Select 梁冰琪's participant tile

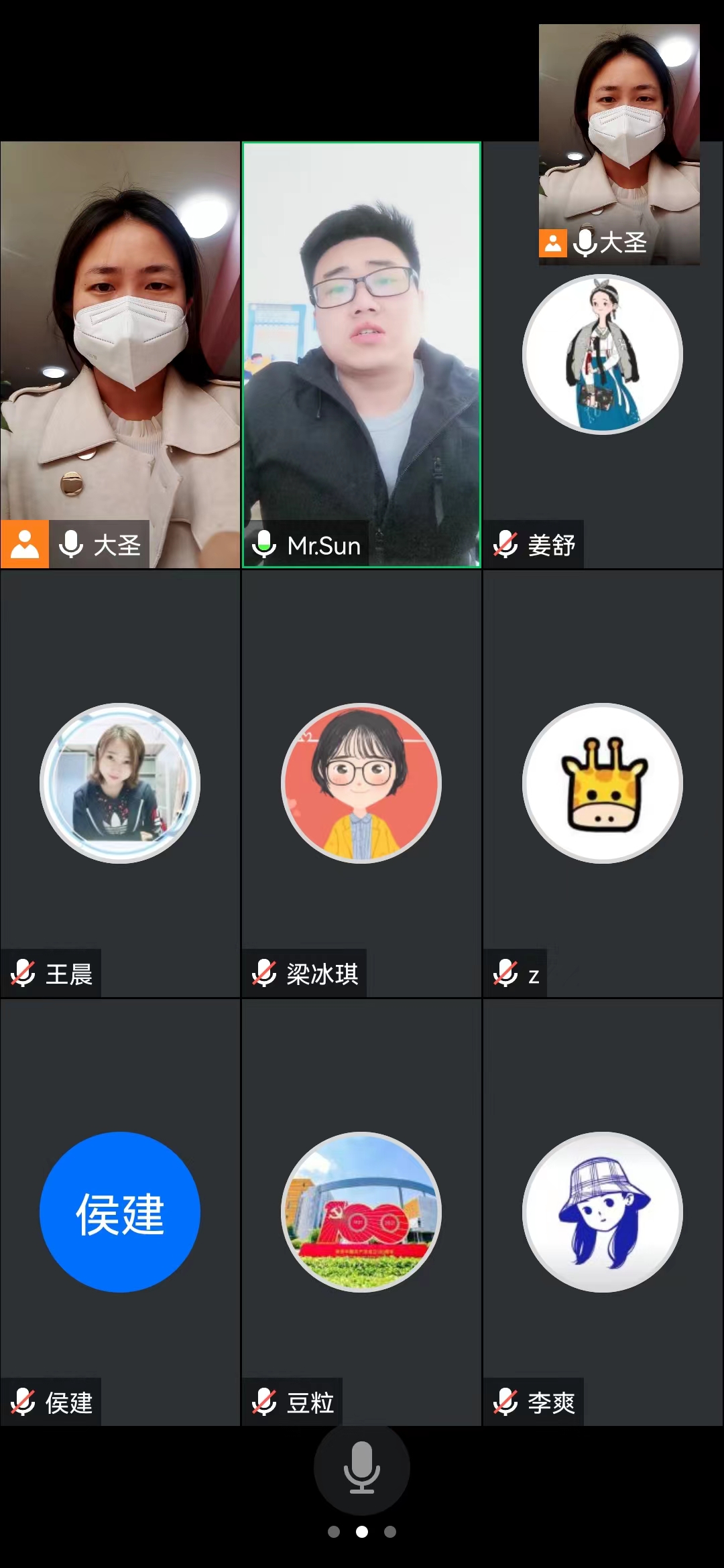361,784
